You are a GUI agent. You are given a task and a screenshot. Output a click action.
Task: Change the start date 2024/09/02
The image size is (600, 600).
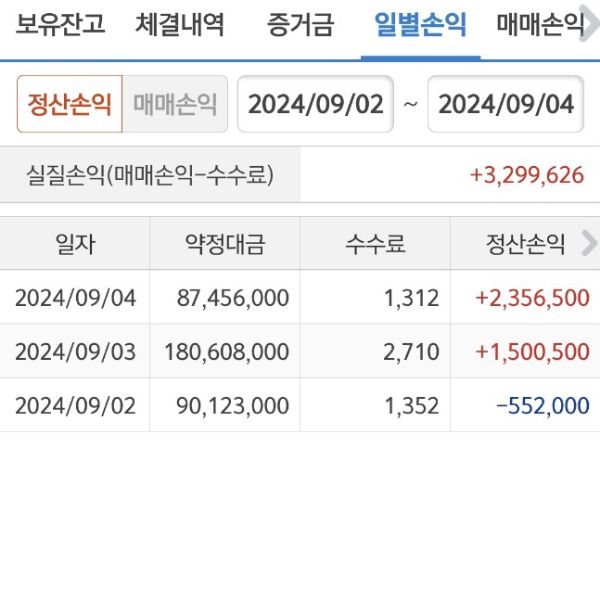pyautogui.click(x=316, y=105)
